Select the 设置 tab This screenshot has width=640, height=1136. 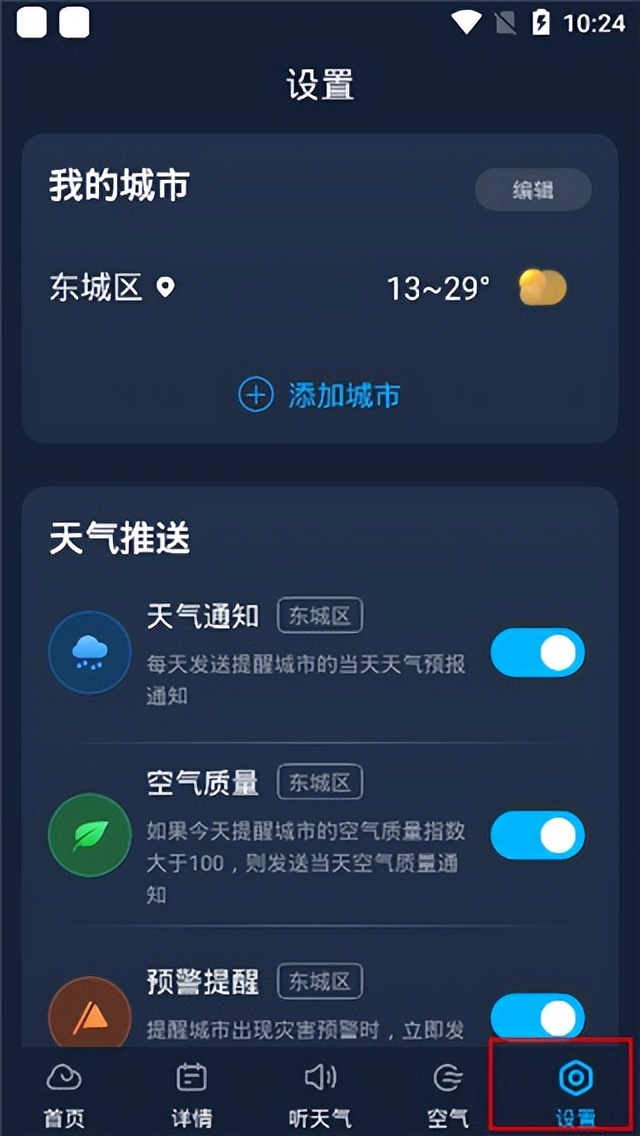tap(575, 1094)
